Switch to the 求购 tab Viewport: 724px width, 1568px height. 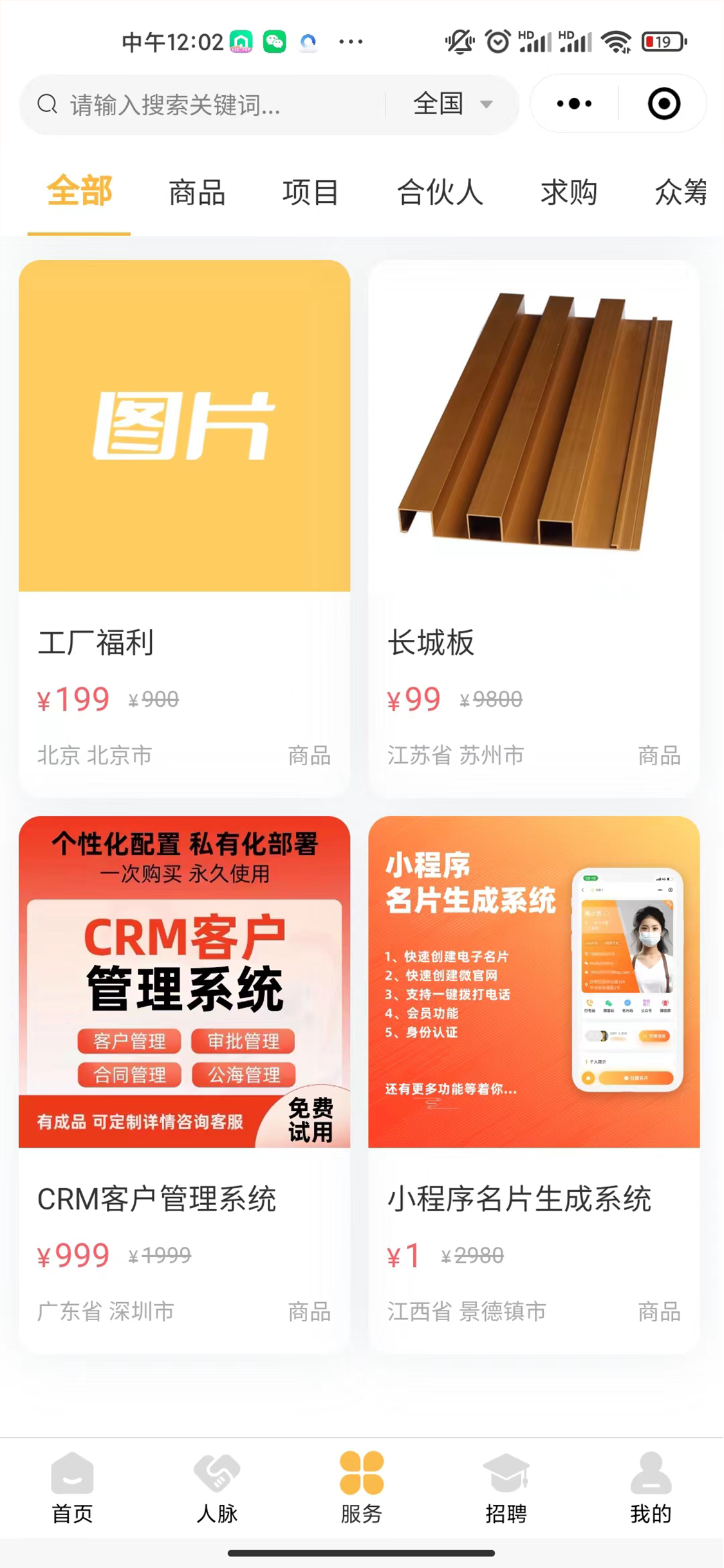tap(569, 192)
